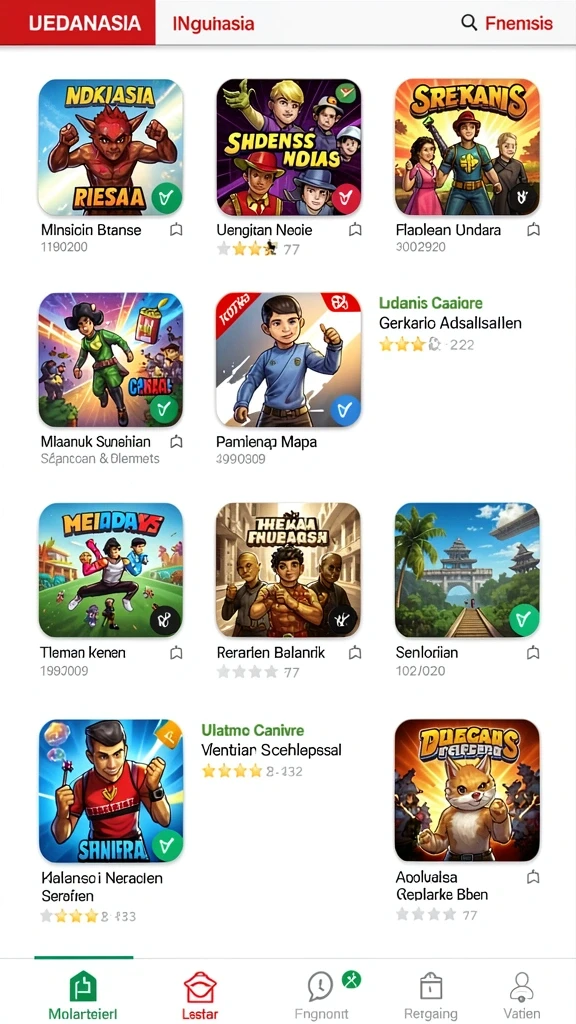Open the Tleman kenen game tile
576x1024 pixels.
tap(110, 570)
